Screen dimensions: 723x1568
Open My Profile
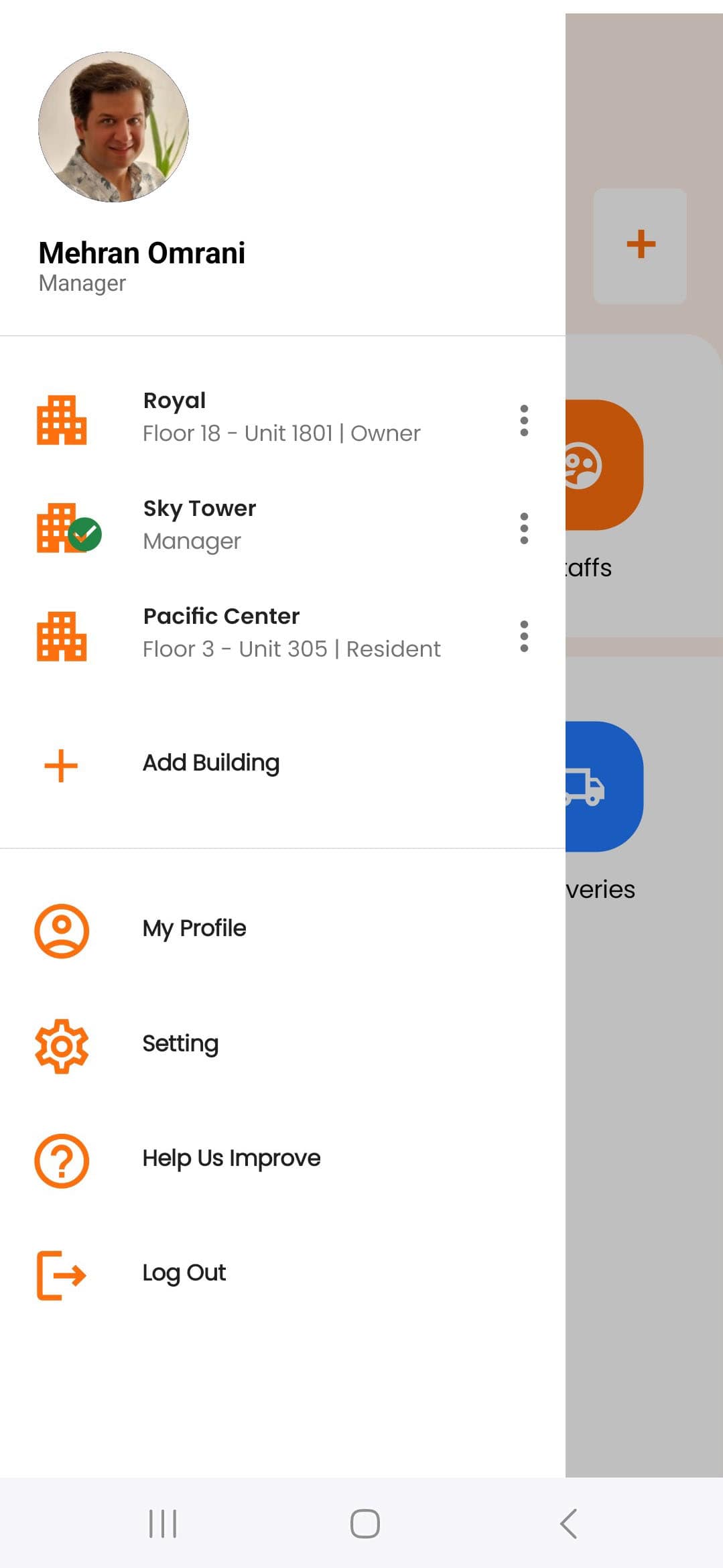point(194,929)
